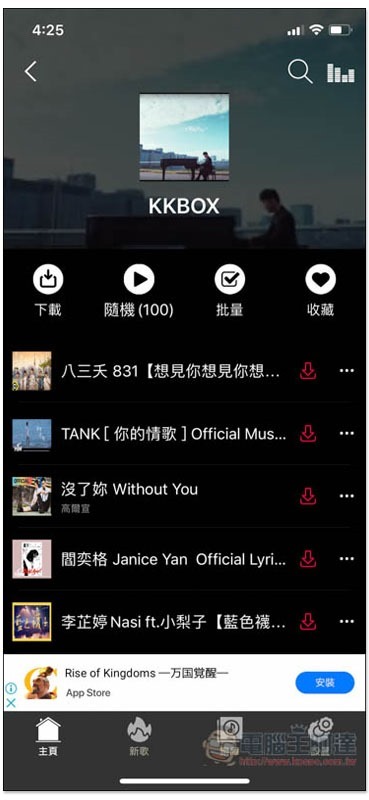Download the 閻奕格 Janice Yan track
369x800 pixels.
point(308,559)
